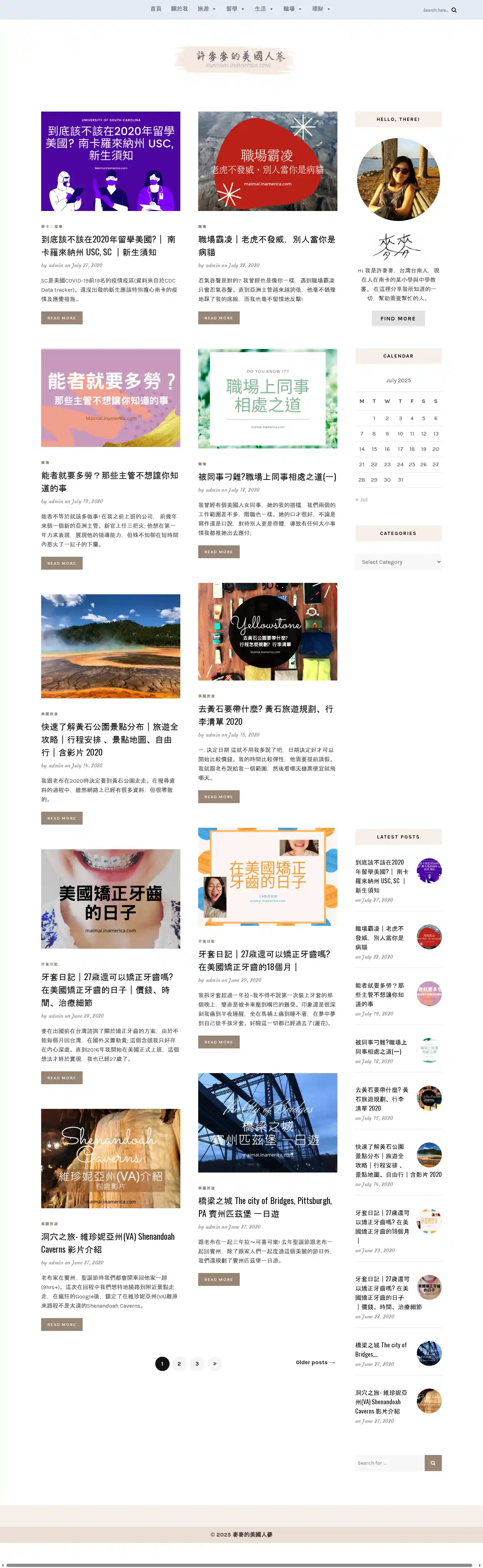Screen dimensions: 483x1568
Task: Tap the Older posts link
Action: point(315,1362)
